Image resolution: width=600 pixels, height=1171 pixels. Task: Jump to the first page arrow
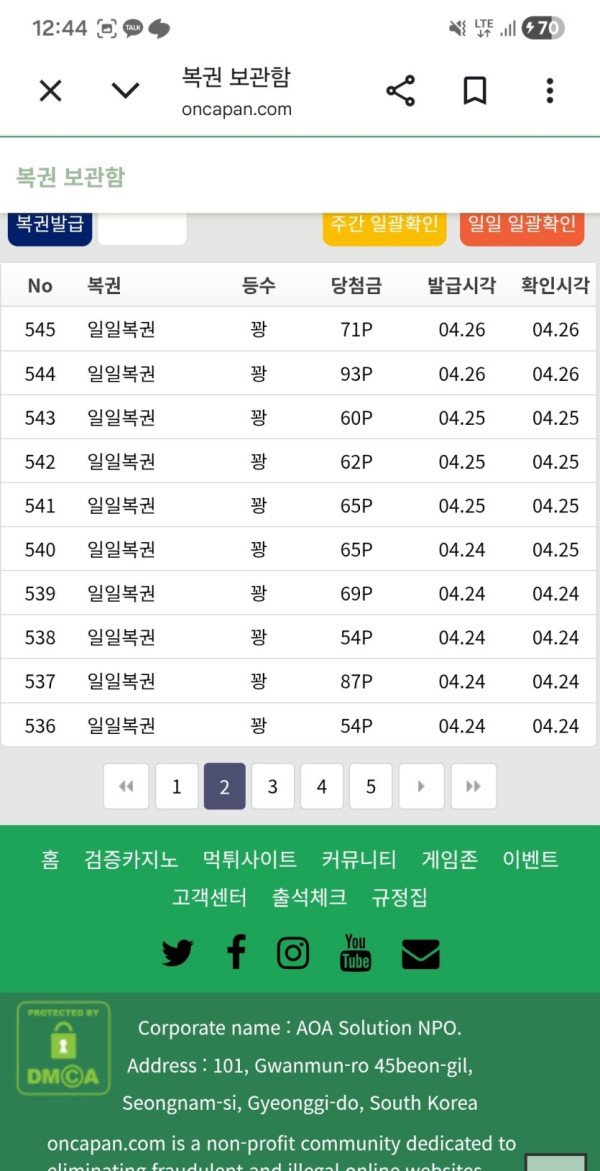(x=126, y=786)
